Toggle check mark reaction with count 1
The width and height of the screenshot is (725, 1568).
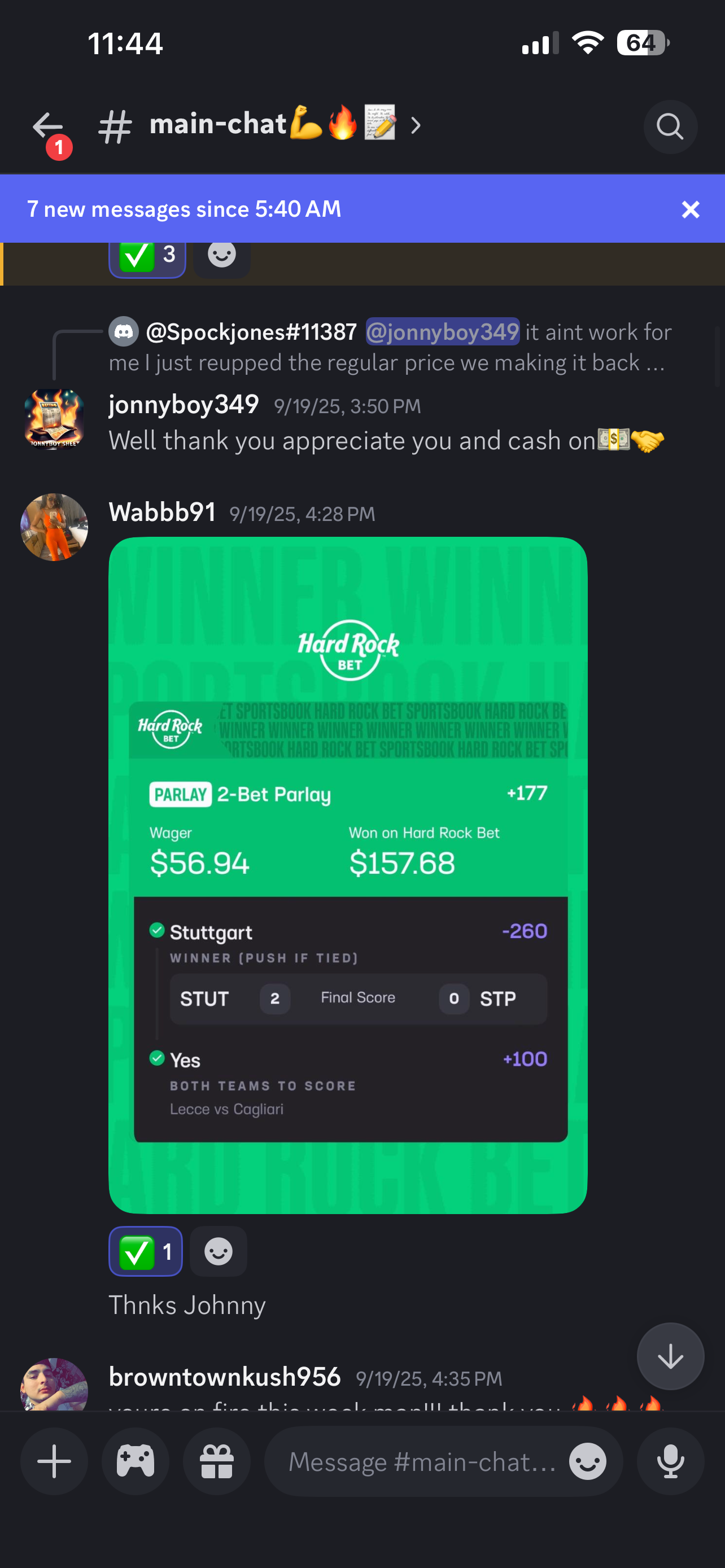point(146,1252)
